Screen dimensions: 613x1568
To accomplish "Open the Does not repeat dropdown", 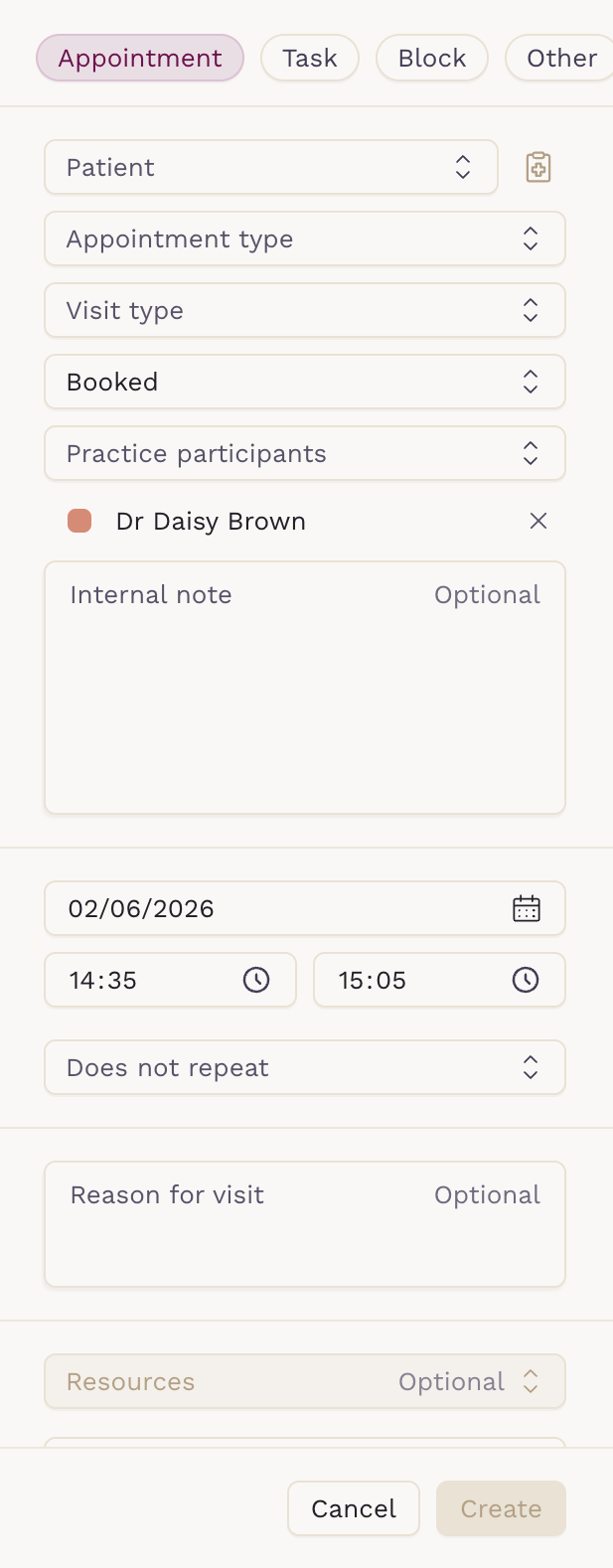I will [304, 1068].
